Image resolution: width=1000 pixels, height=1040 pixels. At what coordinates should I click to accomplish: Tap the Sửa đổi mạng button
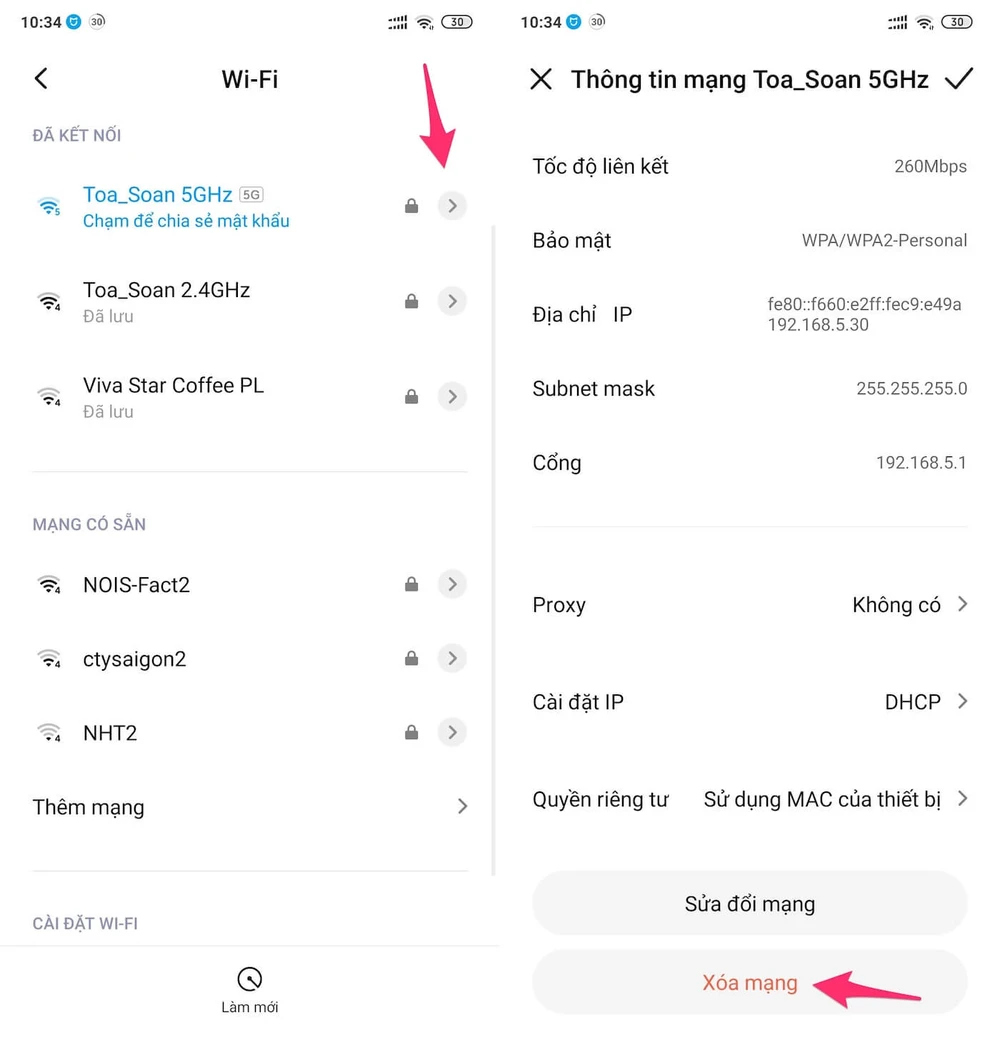(750, 904)
